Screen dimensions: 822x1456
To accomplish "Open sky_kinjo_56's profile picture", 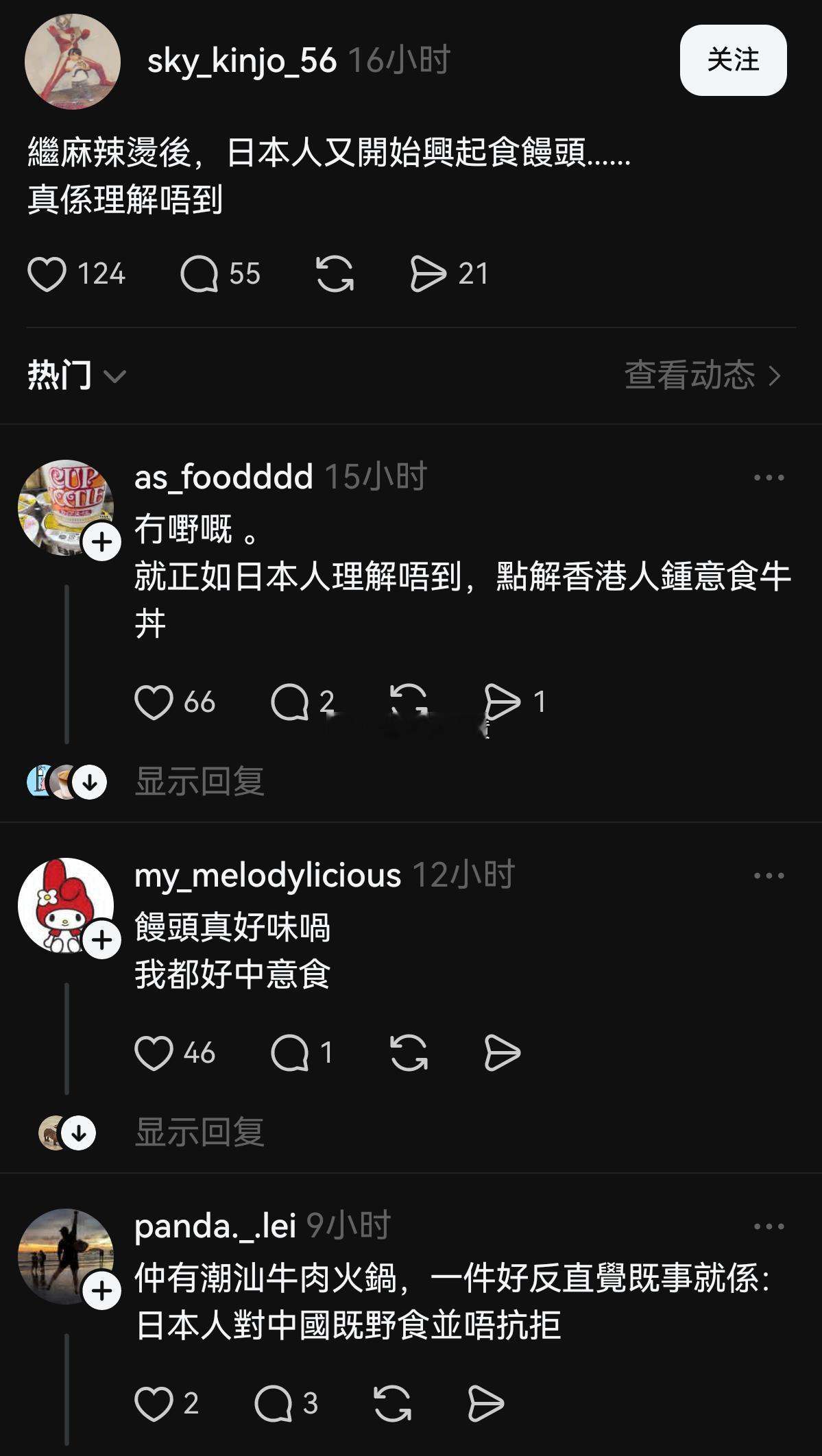I will click(72, 60).
